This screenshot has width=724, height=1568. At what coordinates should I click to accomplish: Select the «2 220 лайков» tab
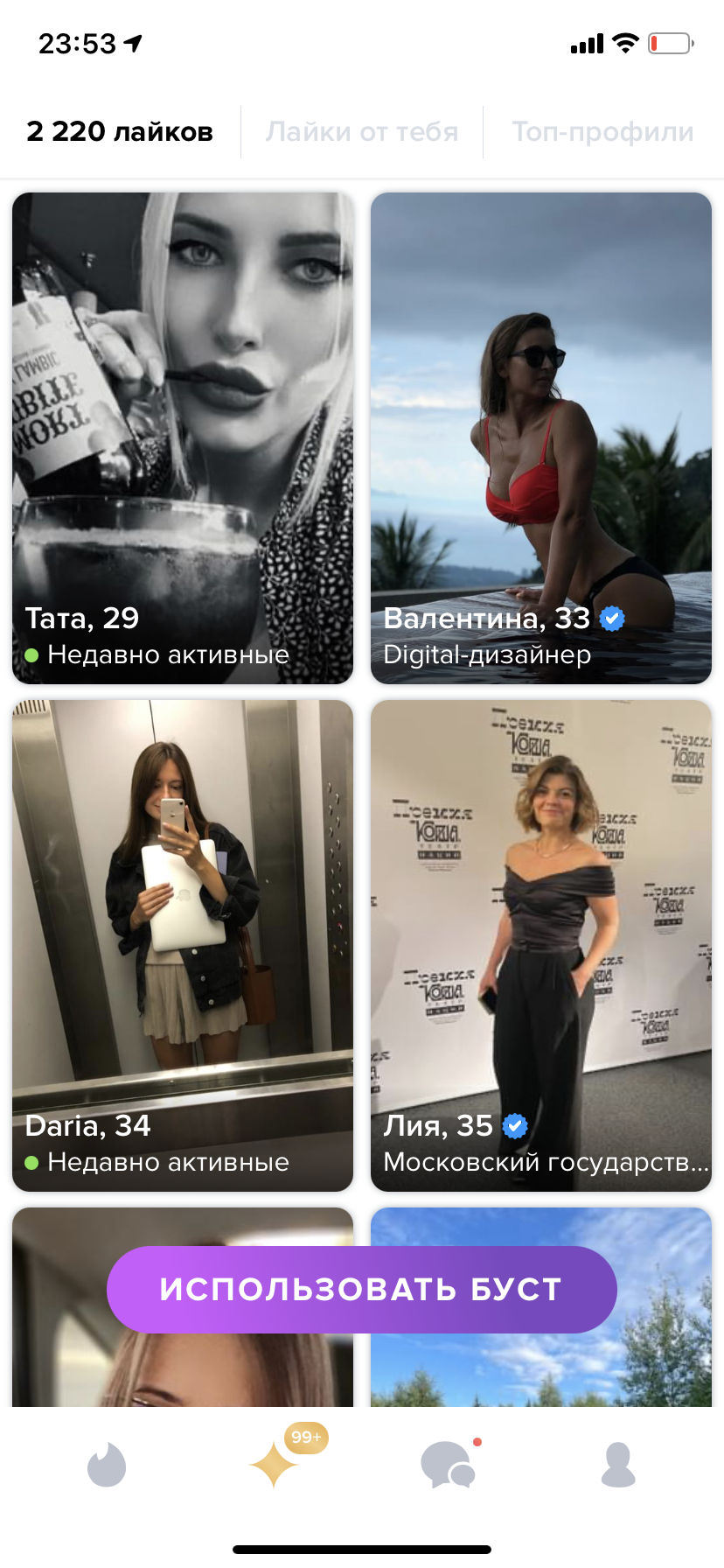[x=120, y=132]
